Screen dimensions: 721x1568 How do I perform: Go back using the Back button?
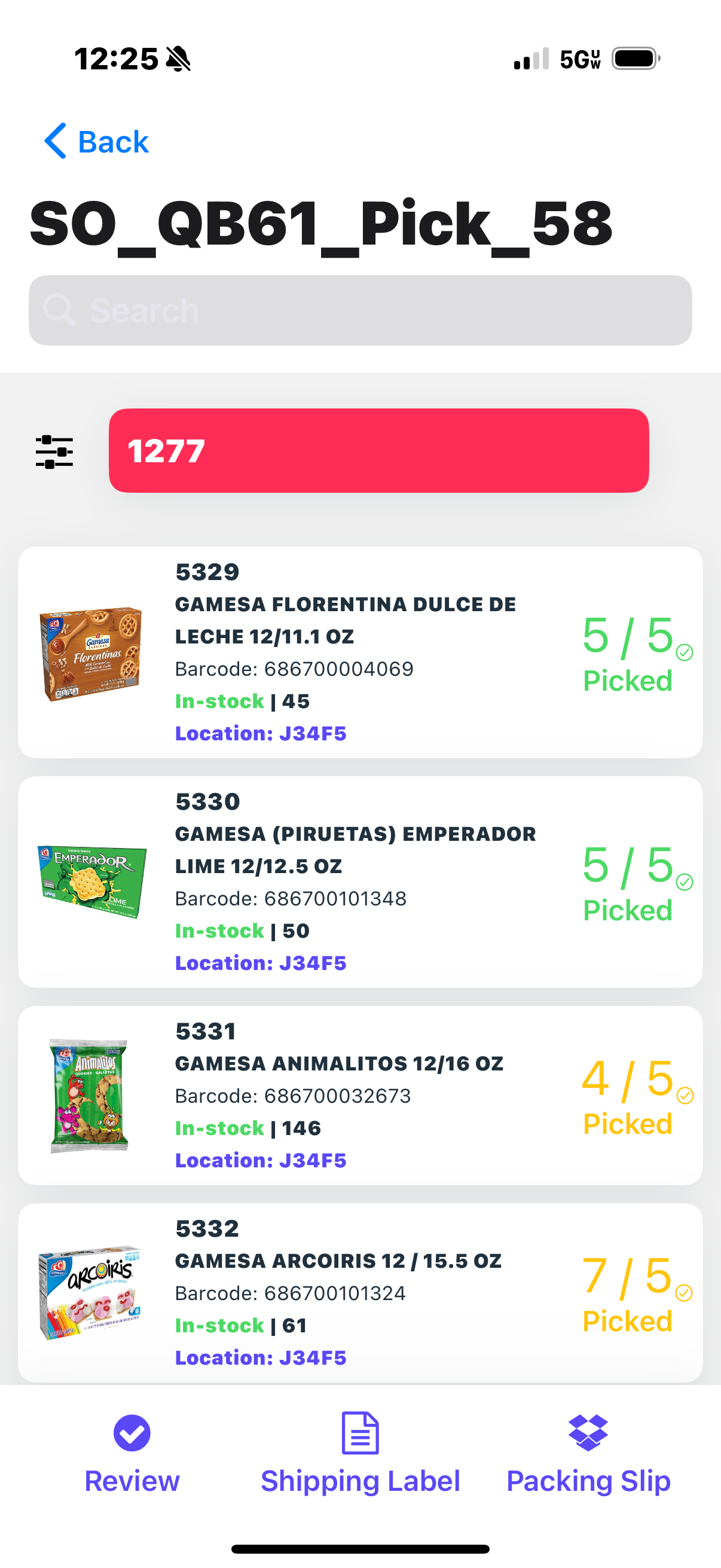(96, 142)
